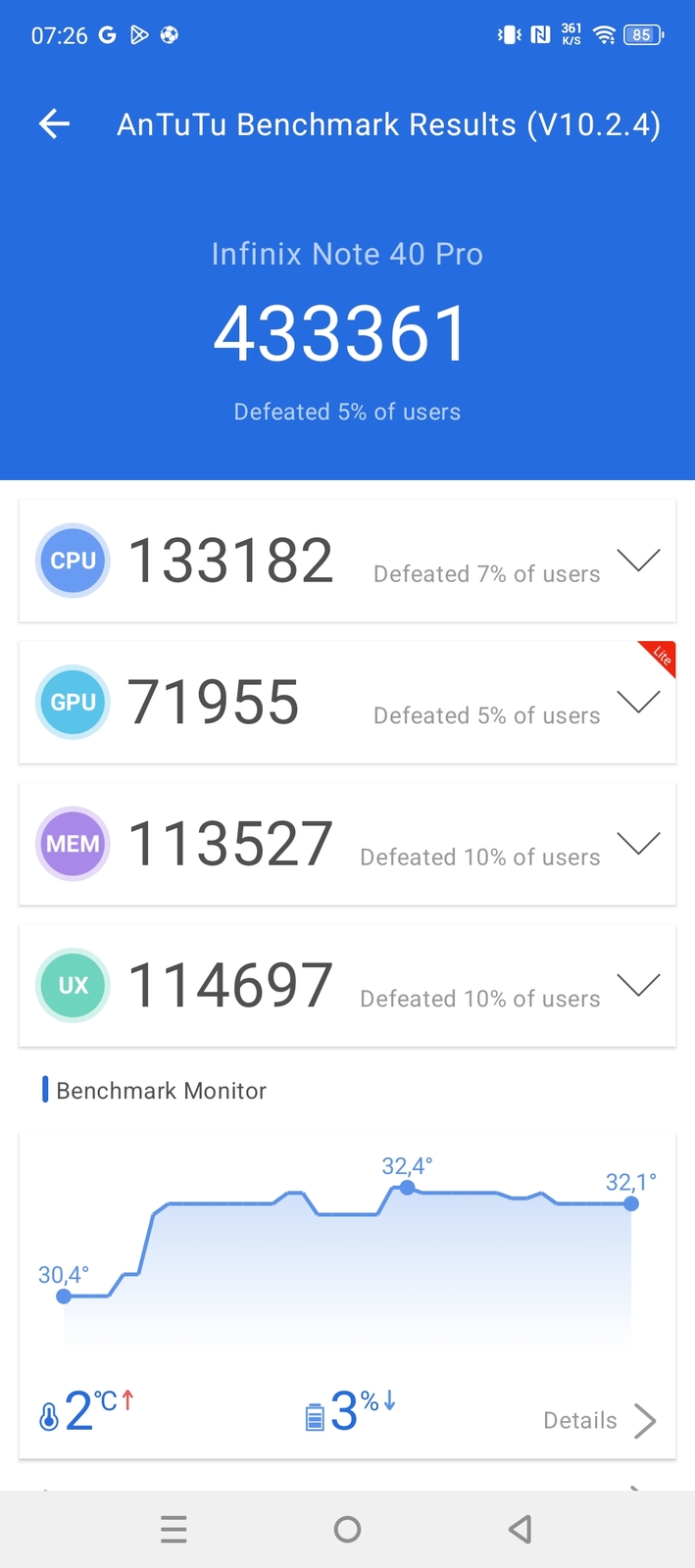The image size is (695, 1568).
Task: Open recent apps from navigation bar
Action: (x=174, y=1529)
